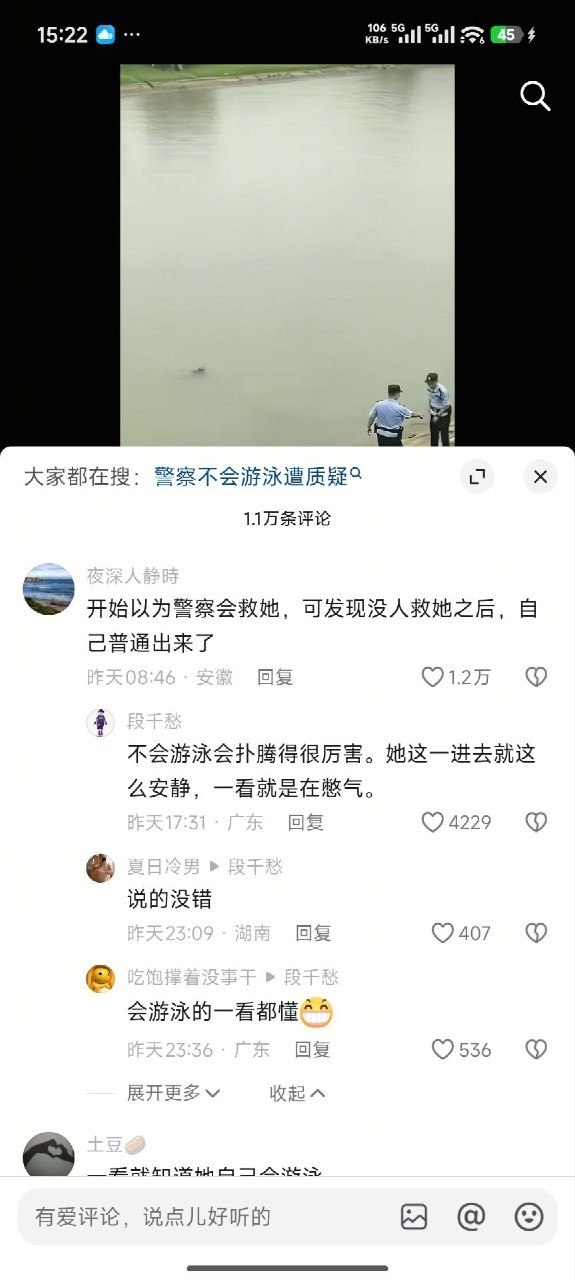Expand more replies with 展开更多
Screen dimensions: 575x1280
[174, 1093]
